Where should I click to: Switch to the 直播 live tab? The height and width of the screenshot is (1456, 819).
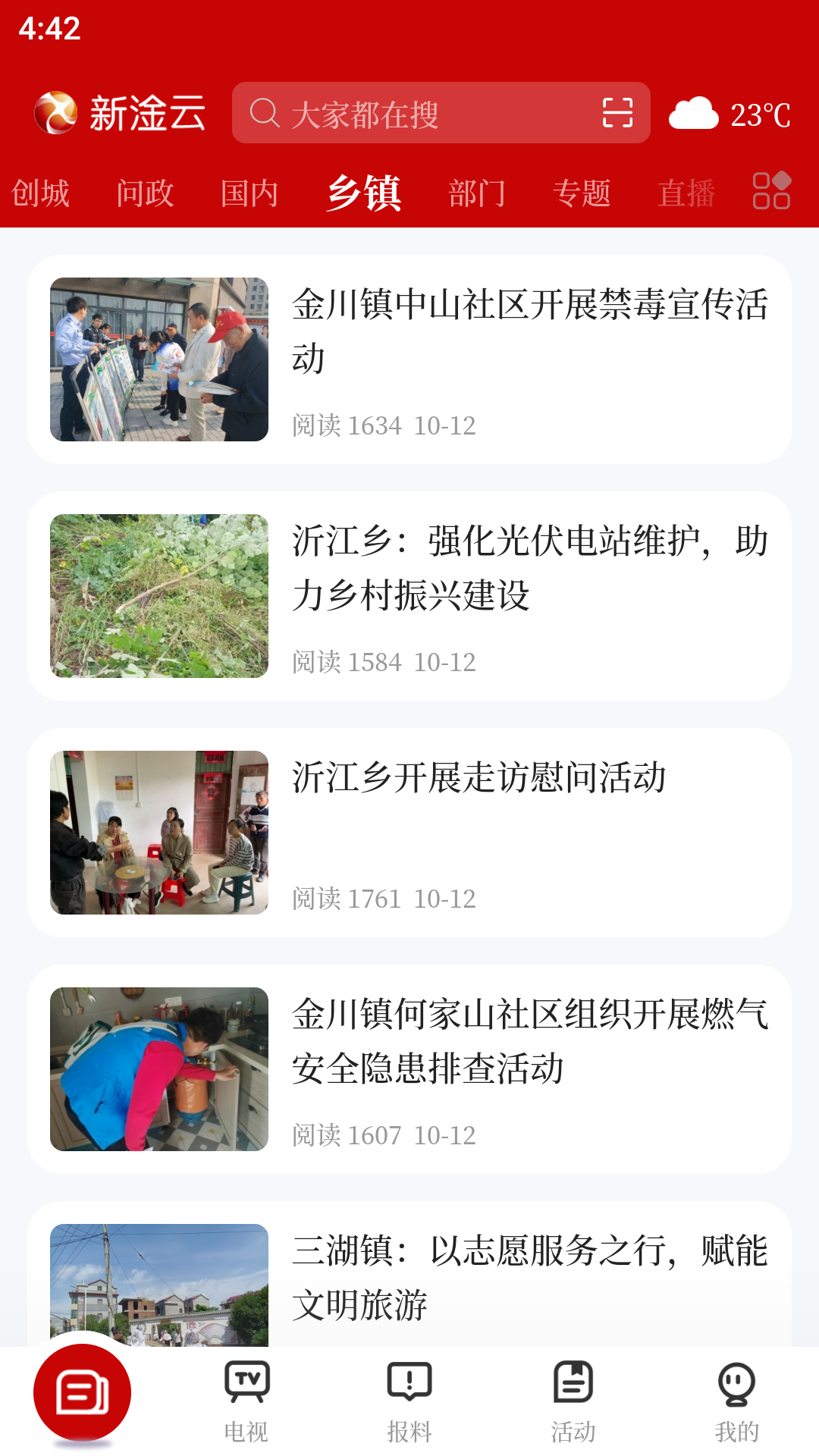[687, 193]
